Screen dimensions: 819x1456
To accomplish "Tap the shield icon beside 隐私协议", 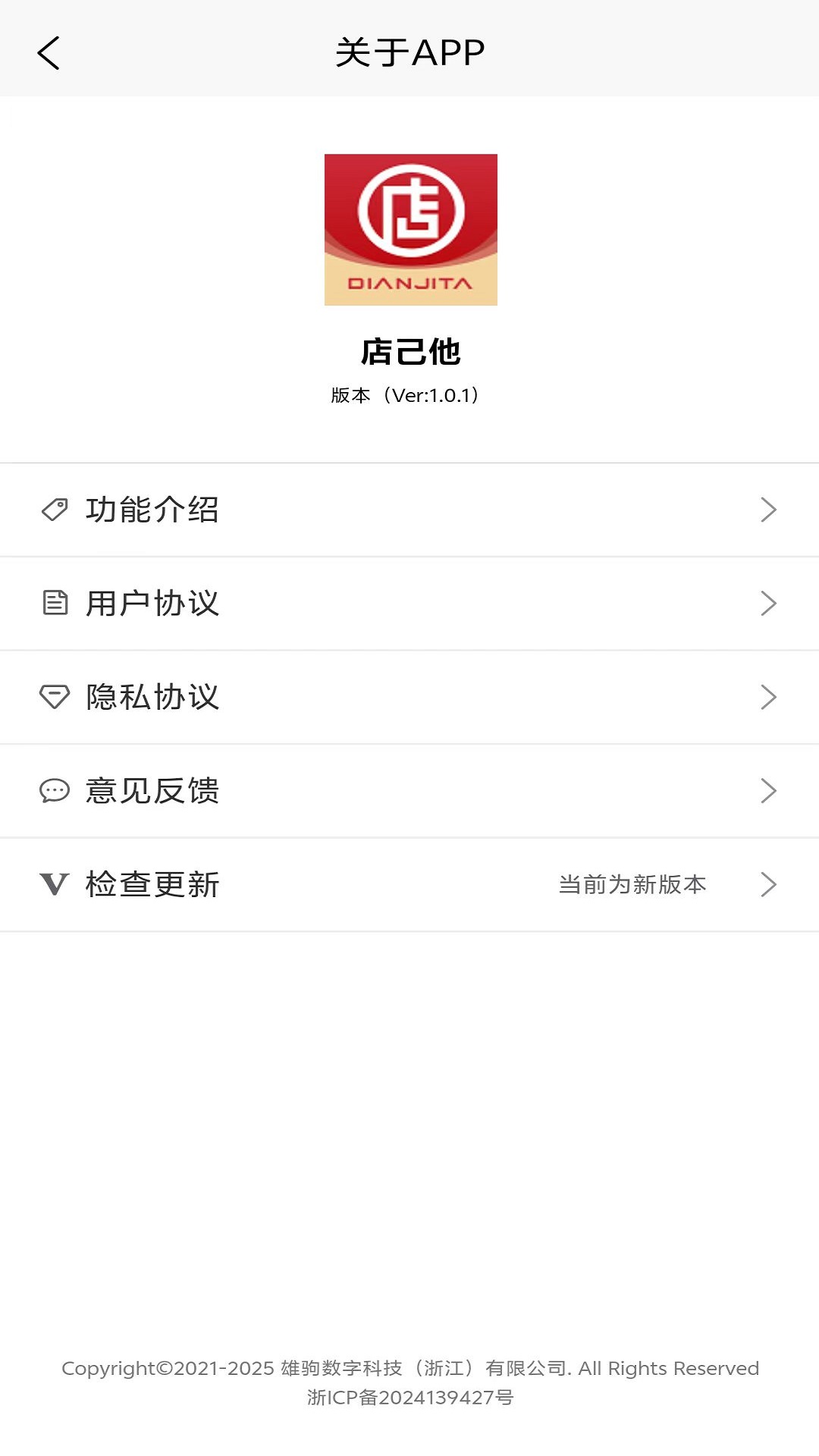I will [x=53, y=697].
